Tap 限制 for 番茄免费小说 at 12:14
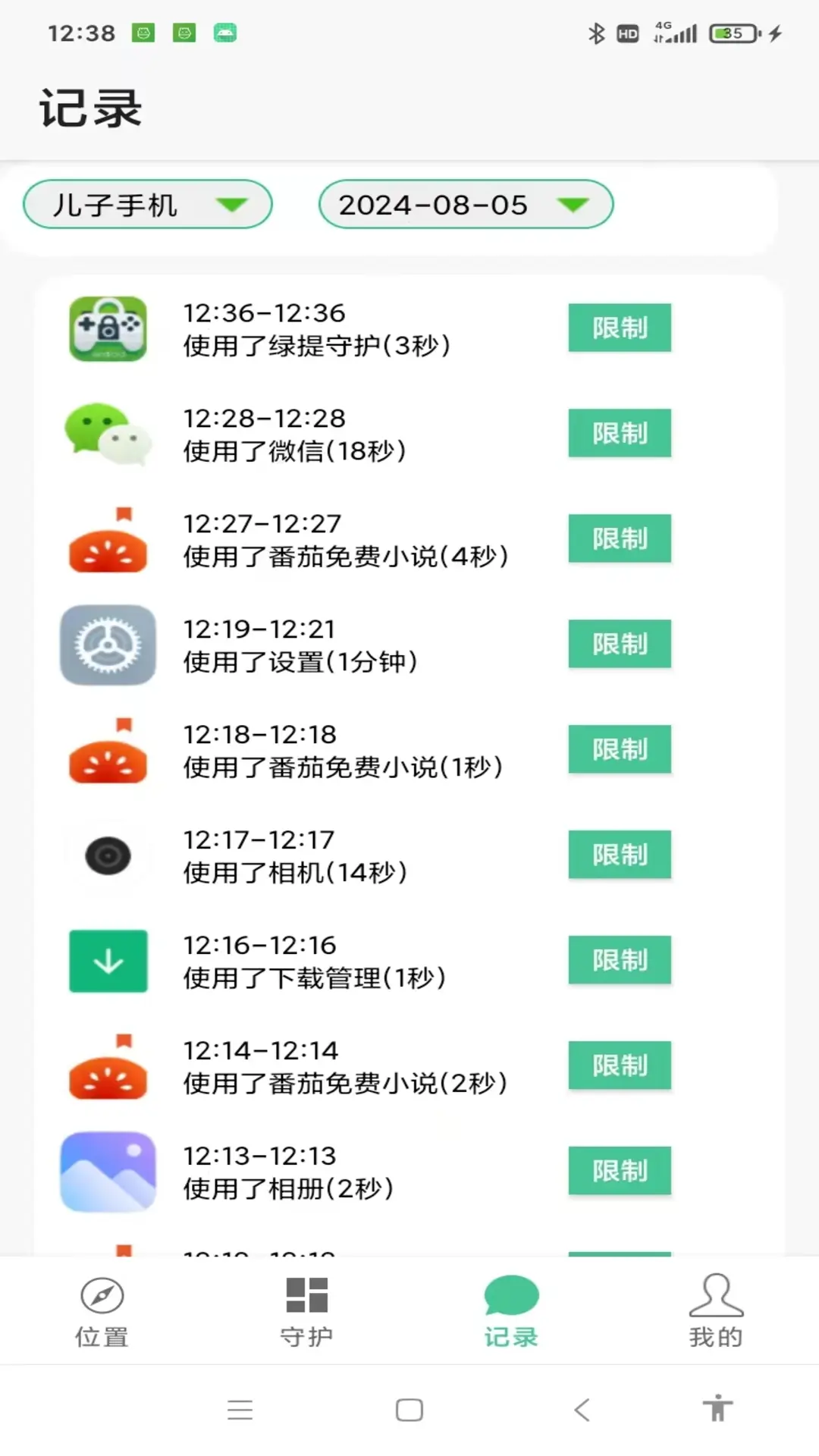 pyautogui.click(x=620, y=1066)
